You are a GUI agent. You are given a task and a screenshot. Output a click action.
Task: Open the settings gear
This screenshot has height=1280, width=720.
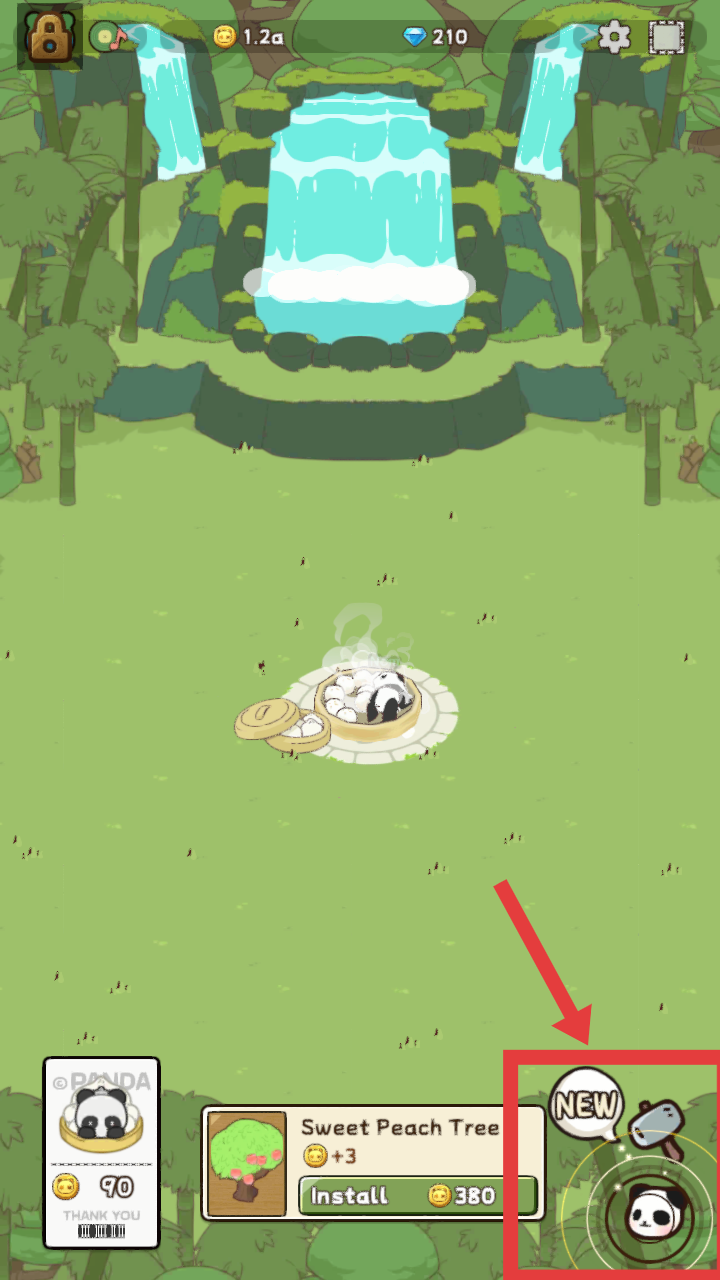click(614, 38)
